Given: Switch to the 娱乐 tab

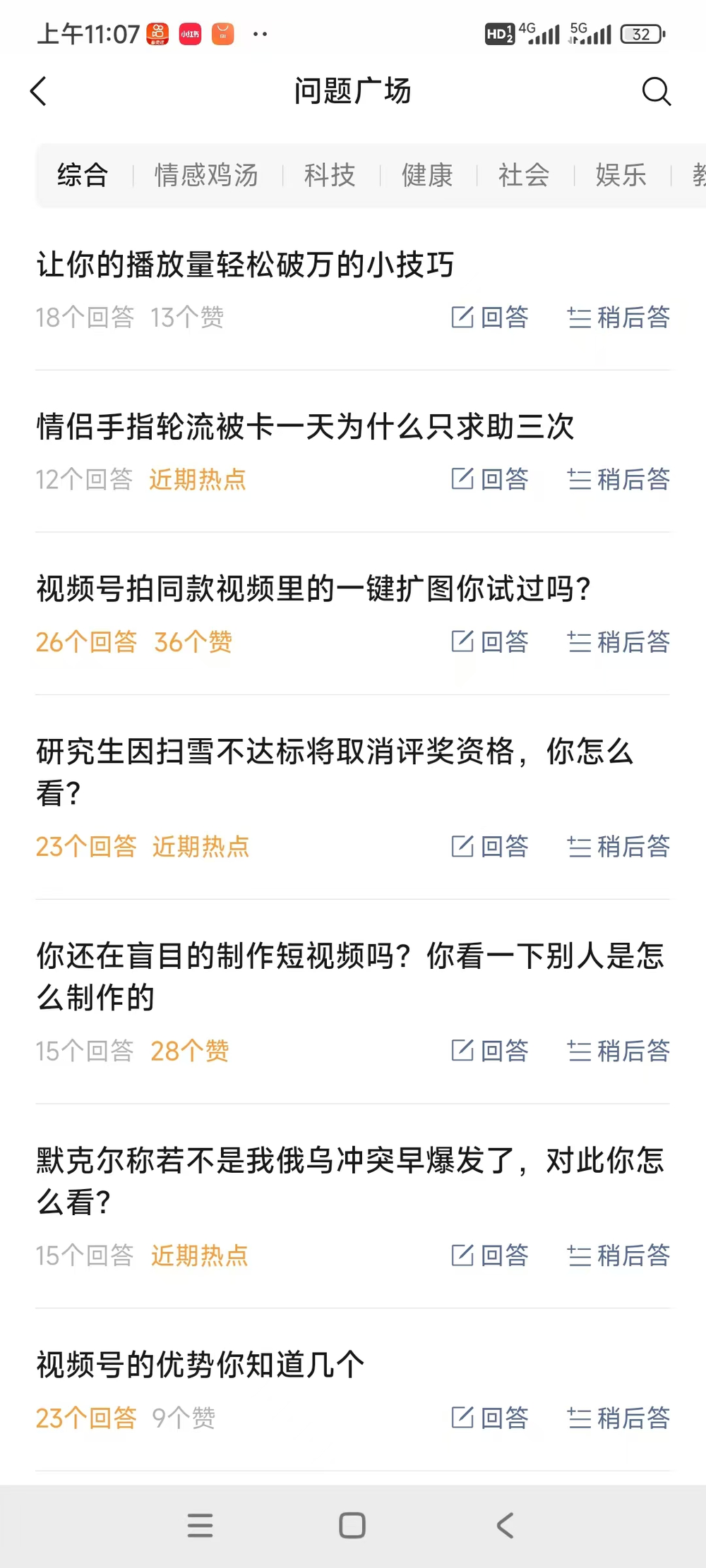Looking at the screenshot, I should pyautogui.click(x=621, y=175).
